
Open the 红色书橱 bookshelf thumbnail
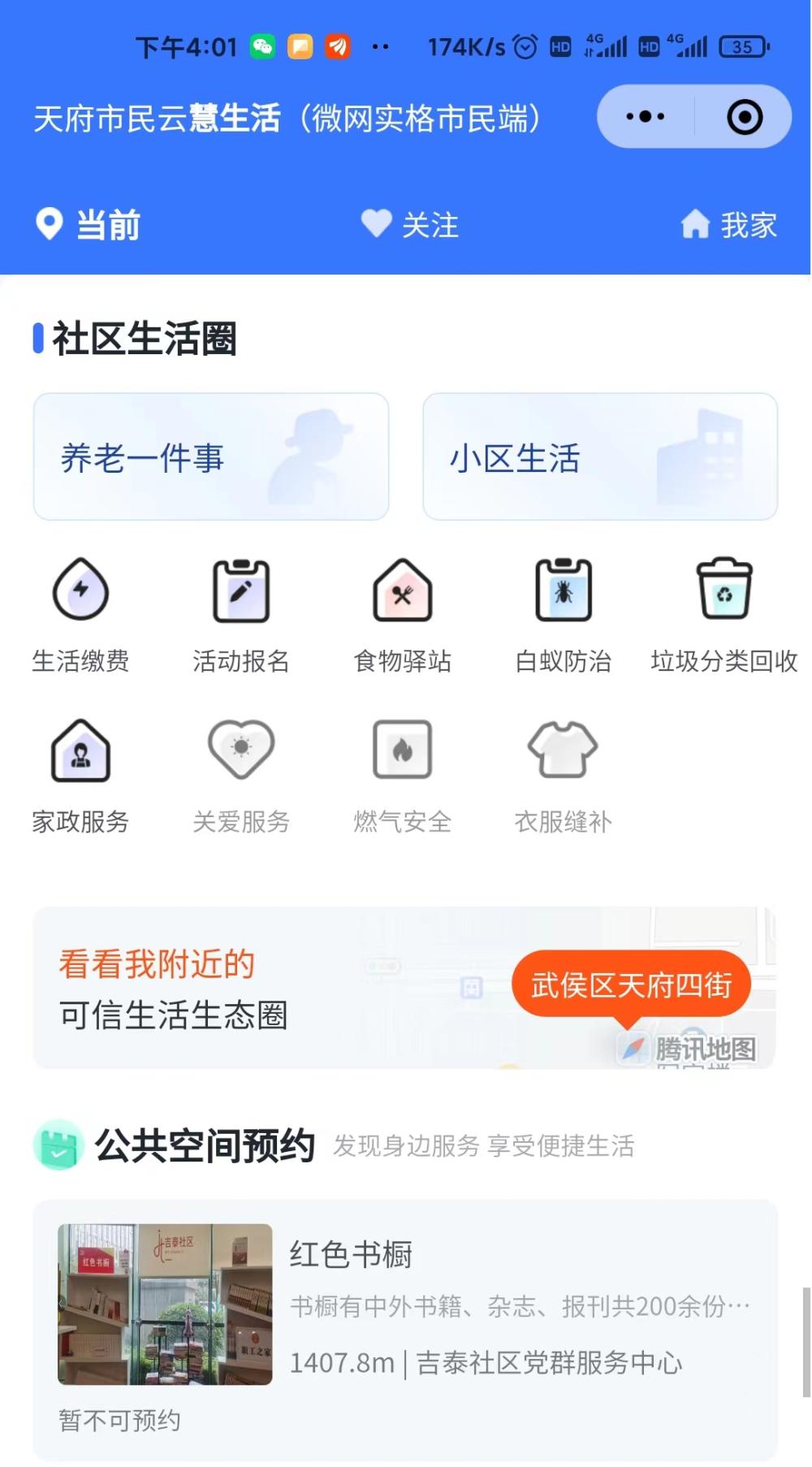164,1300
